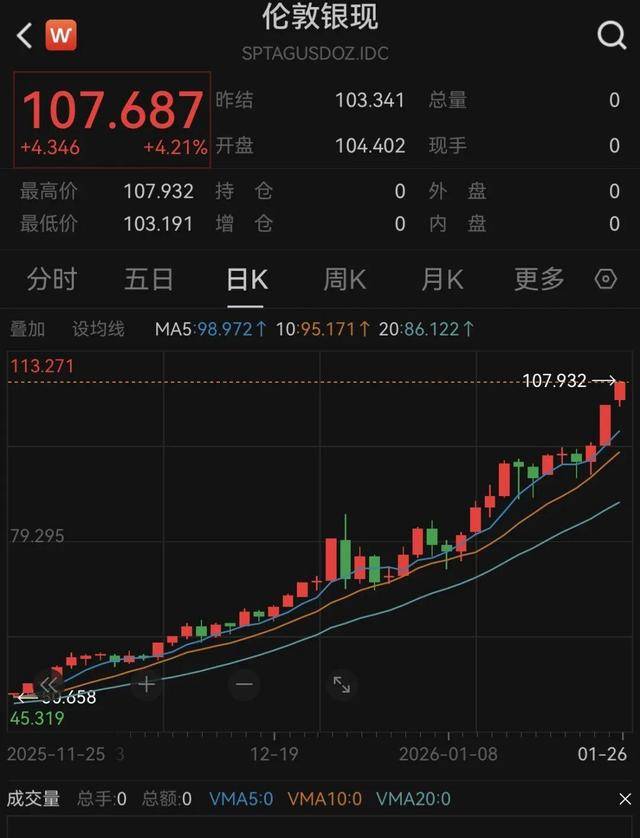The height and width of the screenshot is (838, 640).
Task: Open search with the magnifier icon
Action: [611, 36]
